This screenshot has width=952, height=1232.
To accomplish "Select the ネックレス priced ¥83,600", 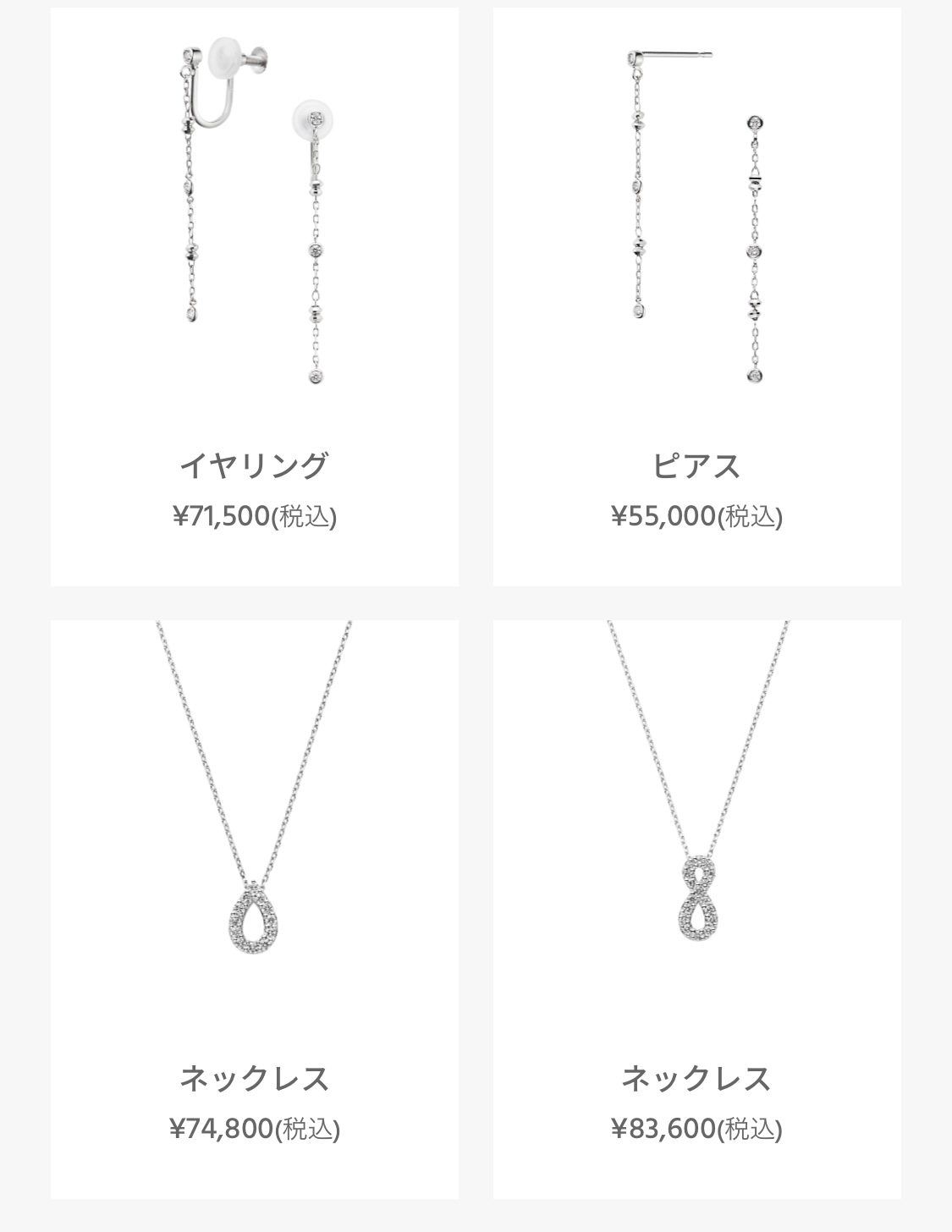I will tap(696, 909).
